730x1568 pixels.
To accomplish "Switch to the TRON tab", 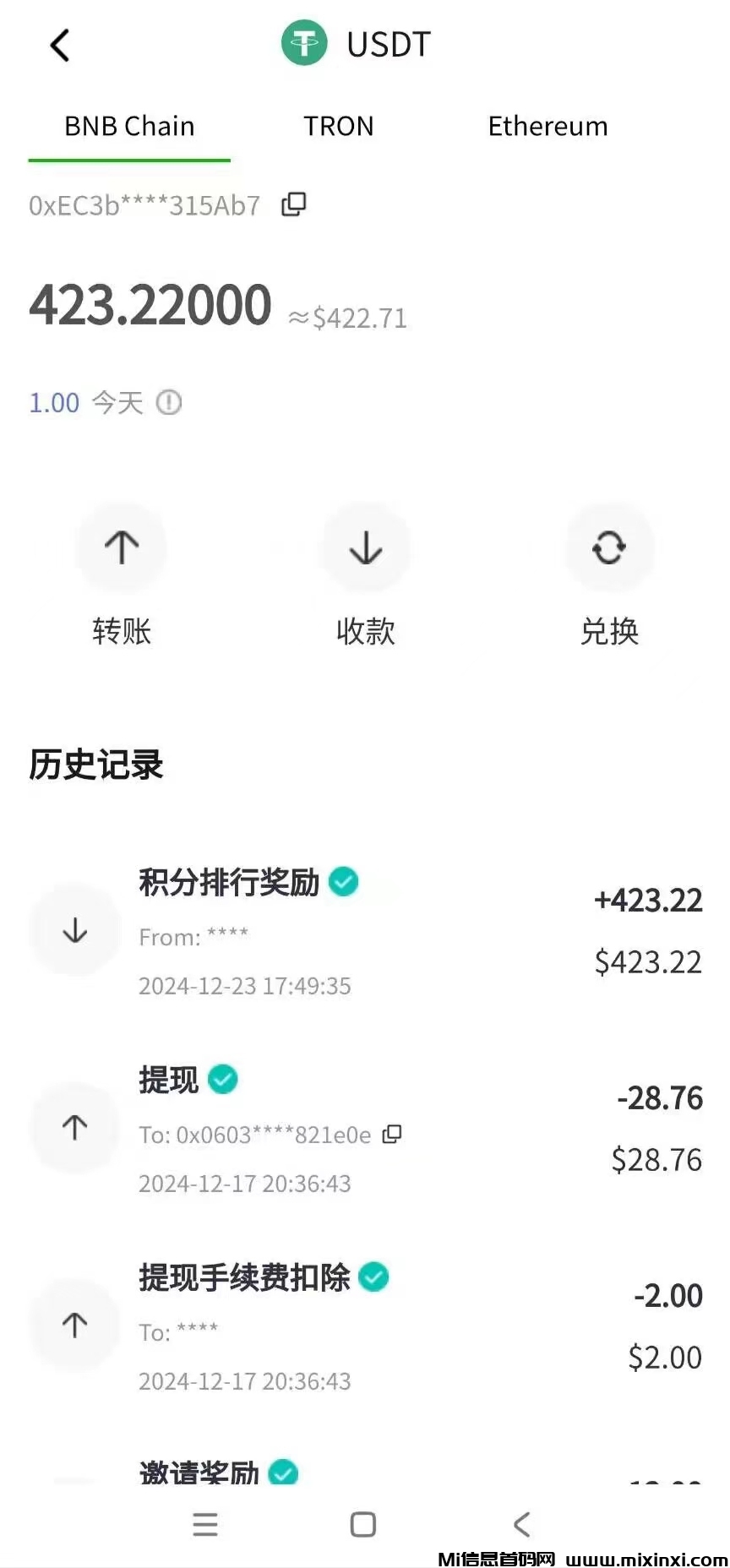I will pyautogui.click(x=338, y=126).
